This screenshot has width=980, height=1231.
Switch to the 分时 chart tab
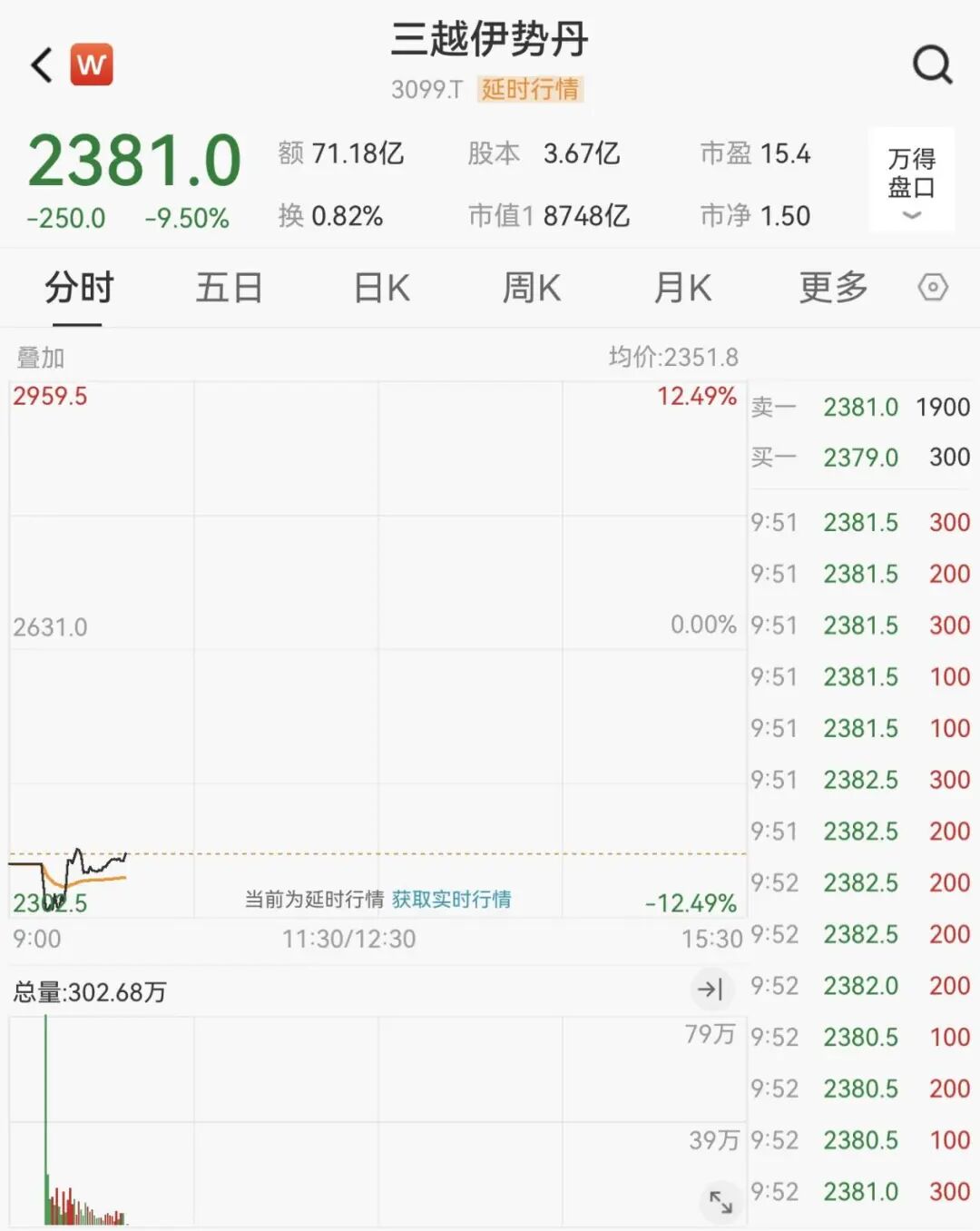click(79, 289)
